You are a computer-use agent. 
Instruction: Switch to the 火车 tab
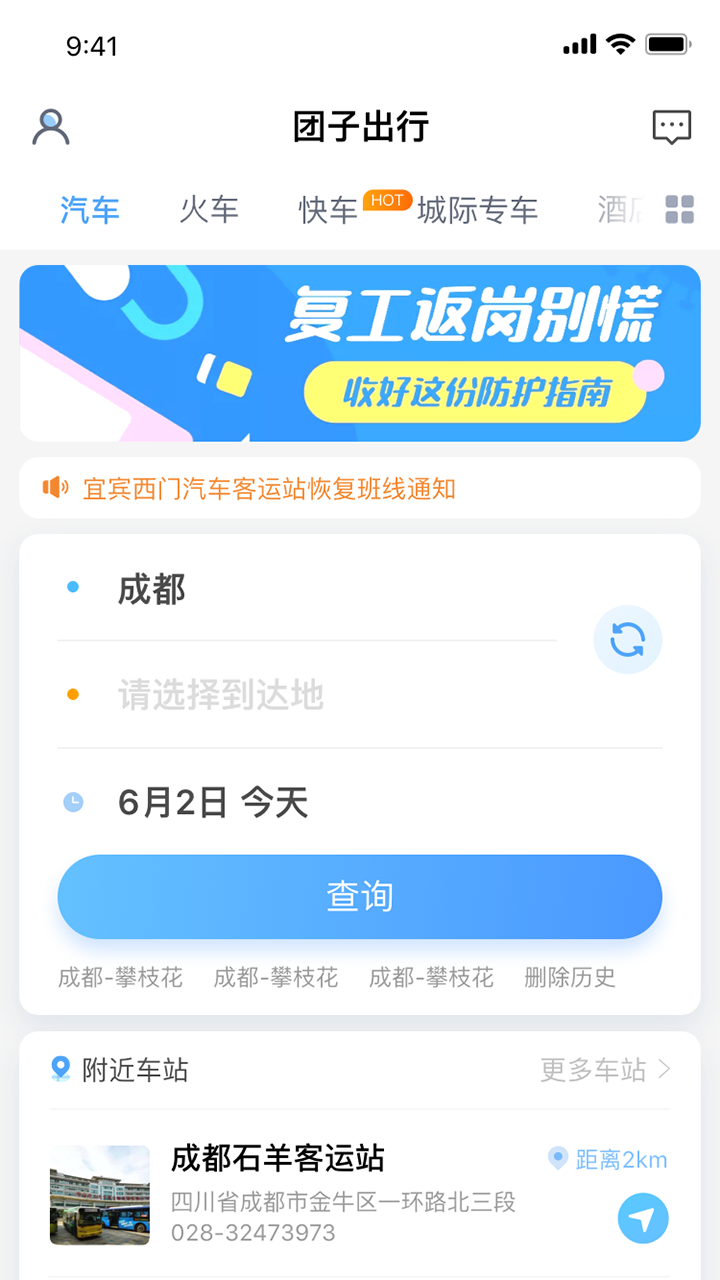click(209, 210)
